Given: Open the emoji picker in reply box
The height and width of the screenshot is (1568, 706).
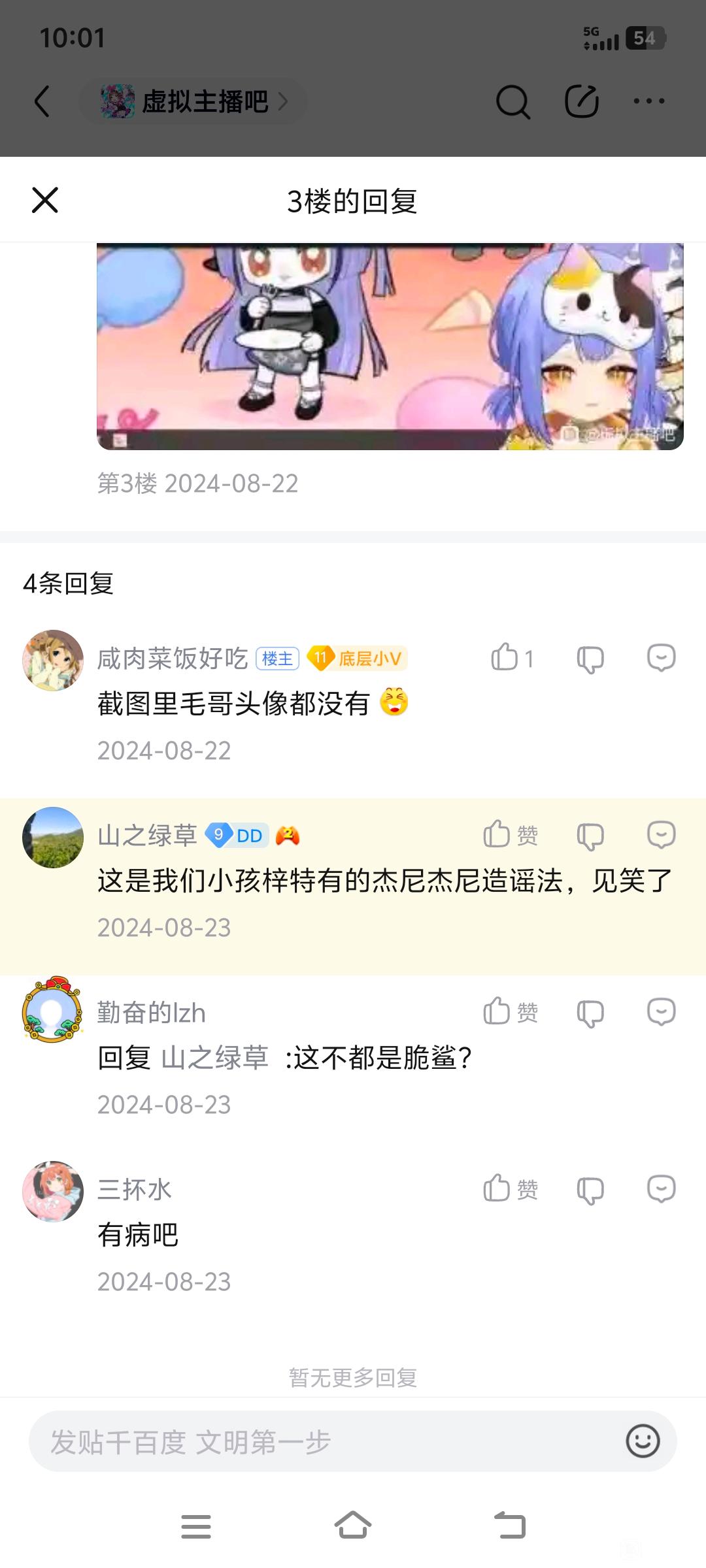Looking at the screenshot, I should coord(643,1441).
